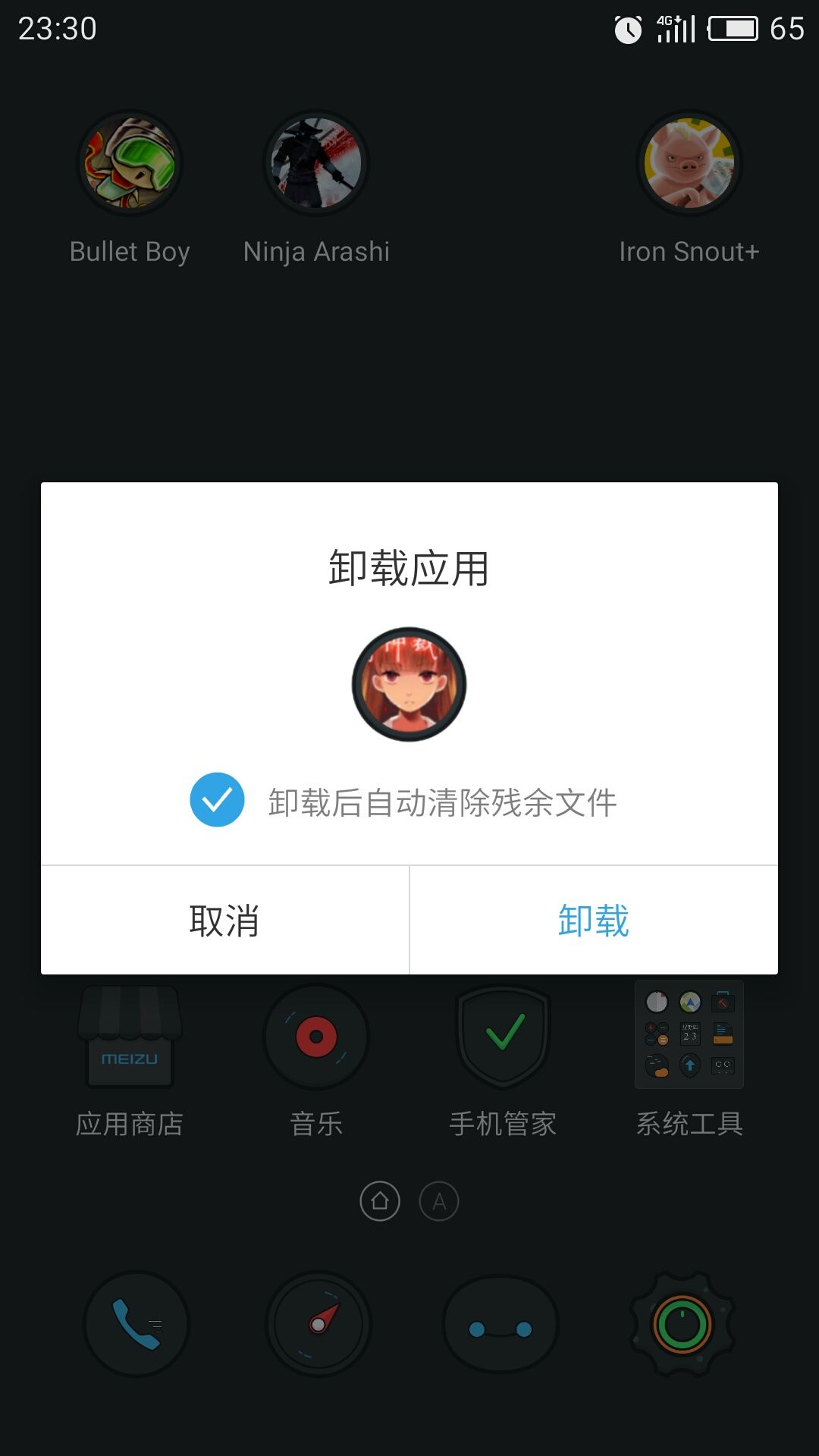Select the A page indicator
819x1456 pixels.
tap(439, 1200)
